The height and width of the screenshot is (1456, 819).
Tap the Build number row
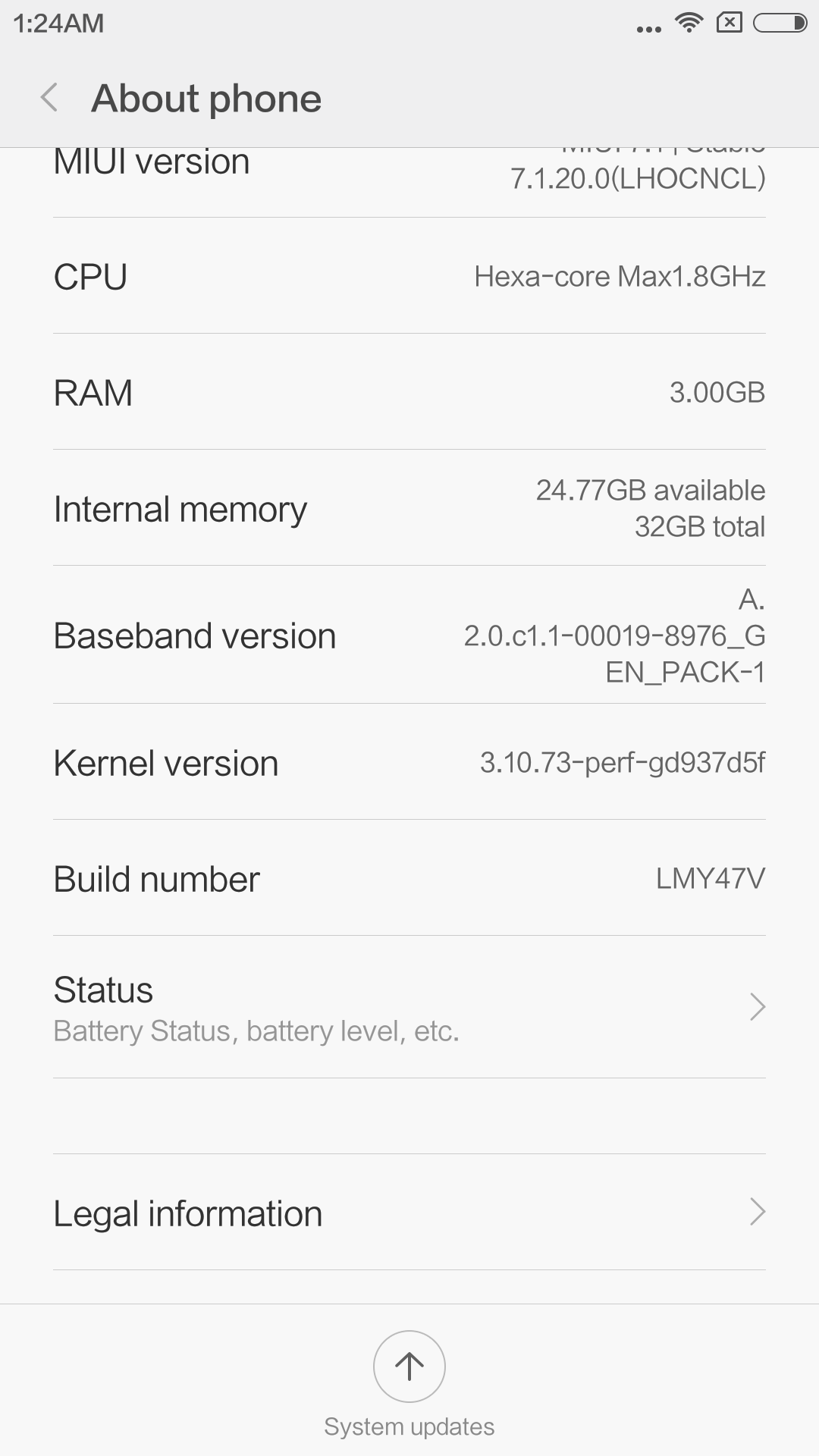coord(409,878)
